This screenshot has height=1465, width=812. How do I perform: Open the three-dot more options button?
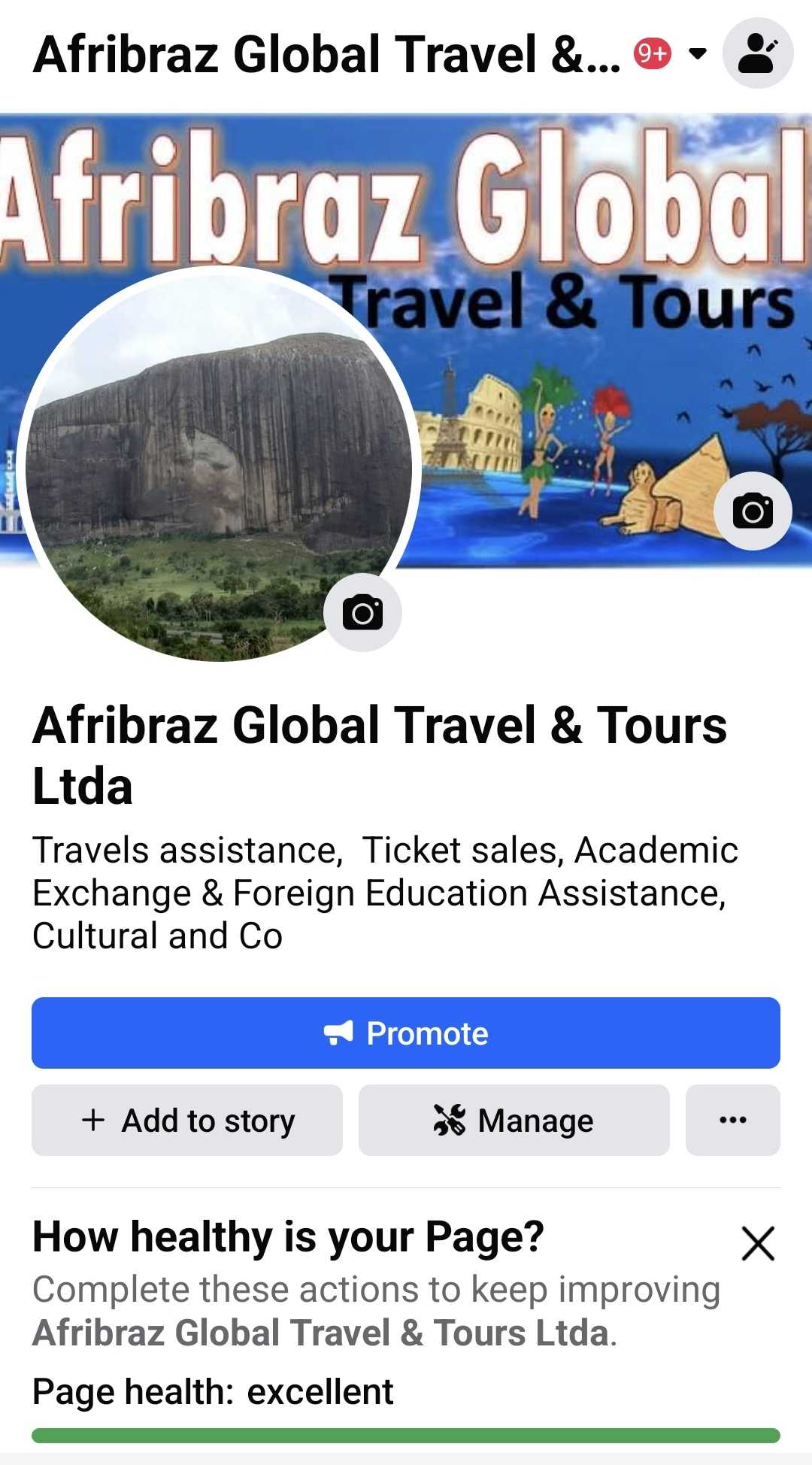click(732, 1120)
